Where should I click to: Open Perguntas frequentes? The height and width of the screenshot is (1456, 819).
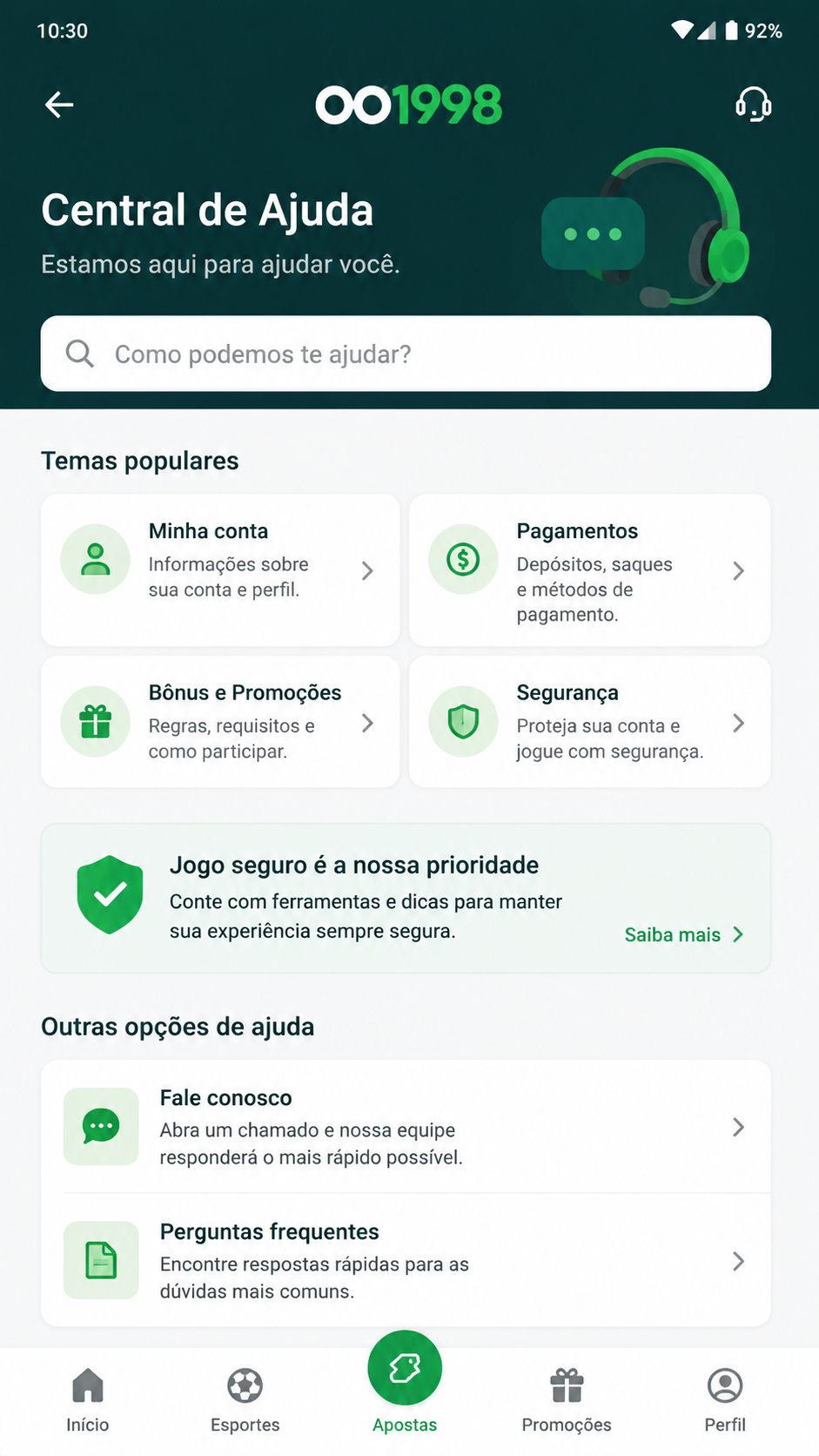click(406, 1261)
